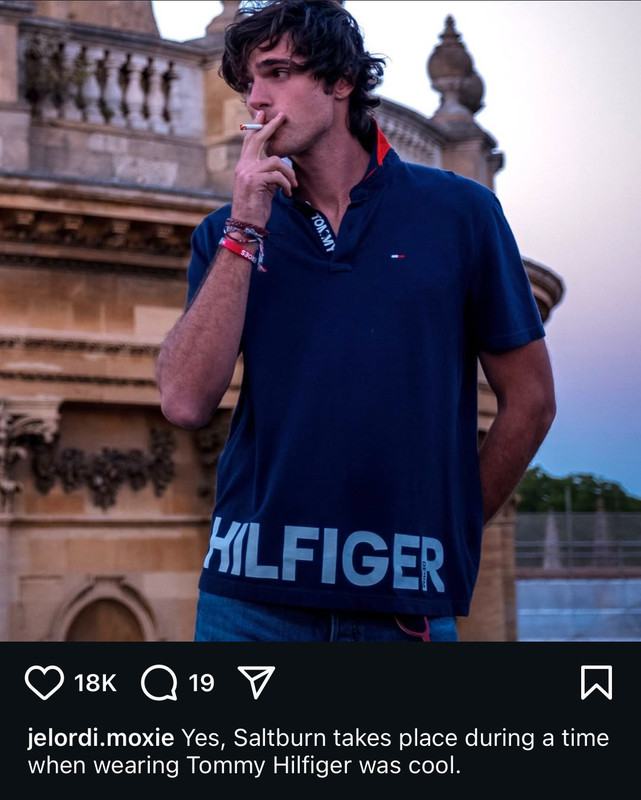Bookmark this Saltburn post
Image resolution: width=641 pixels, height=800 pixels.
click(596, 682)
